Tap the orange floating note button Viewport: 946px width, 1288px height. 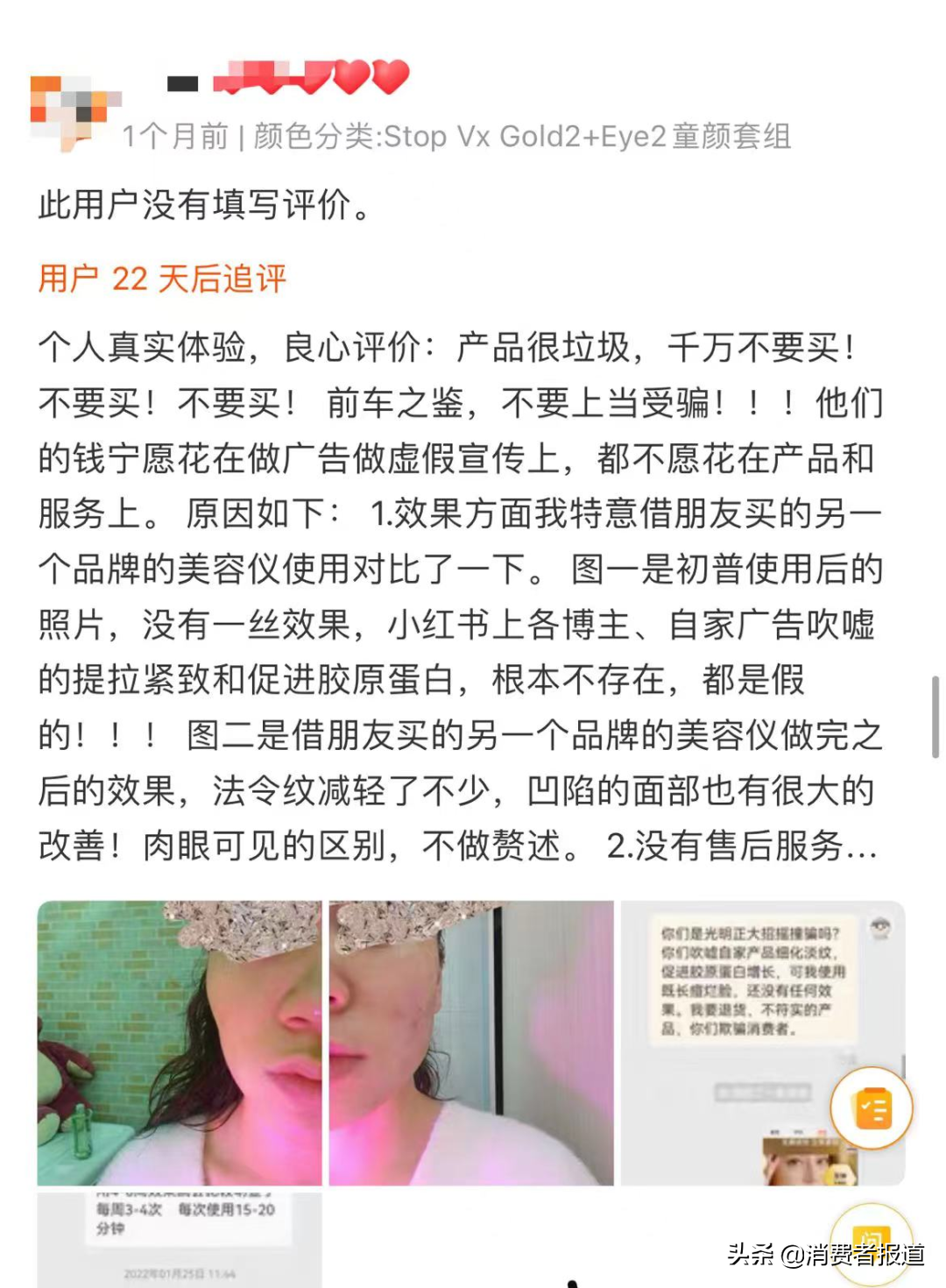(x=872, y=1109)
